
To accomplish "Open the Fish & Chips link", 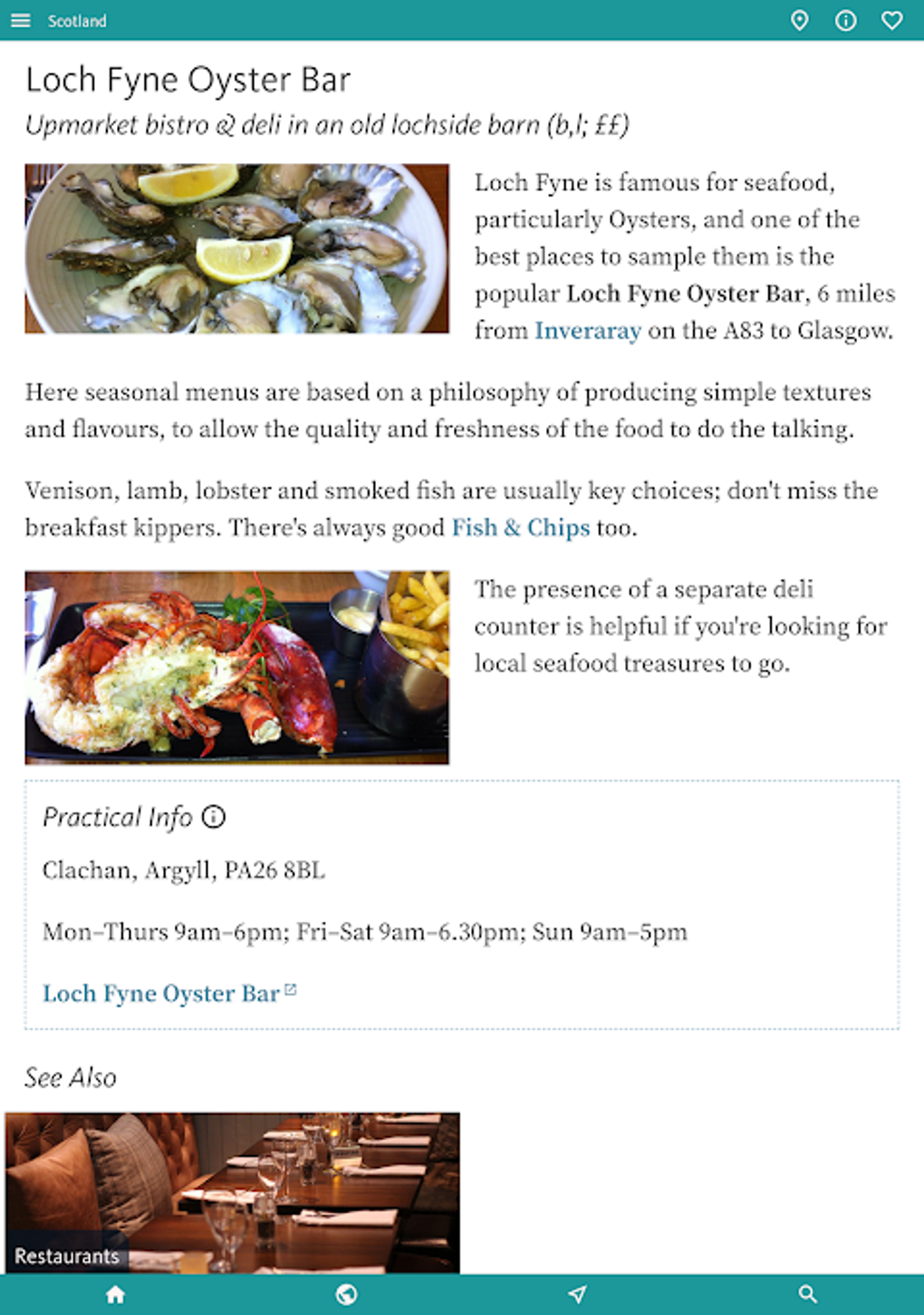I will pos(520,527).
